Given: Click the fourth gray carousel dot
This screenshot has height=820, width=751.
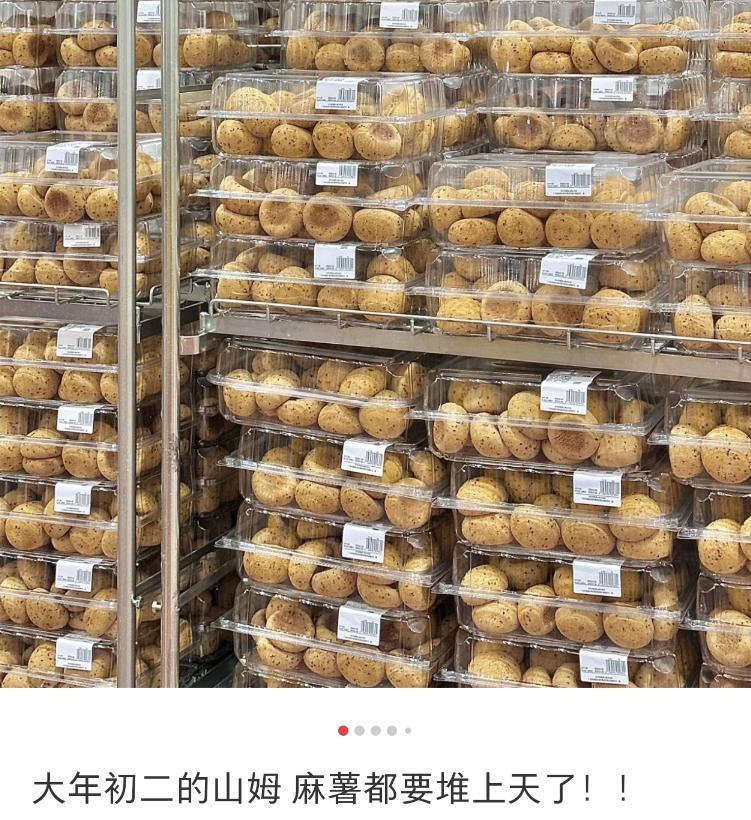Looking at the screenshot, I should [391, 730].
